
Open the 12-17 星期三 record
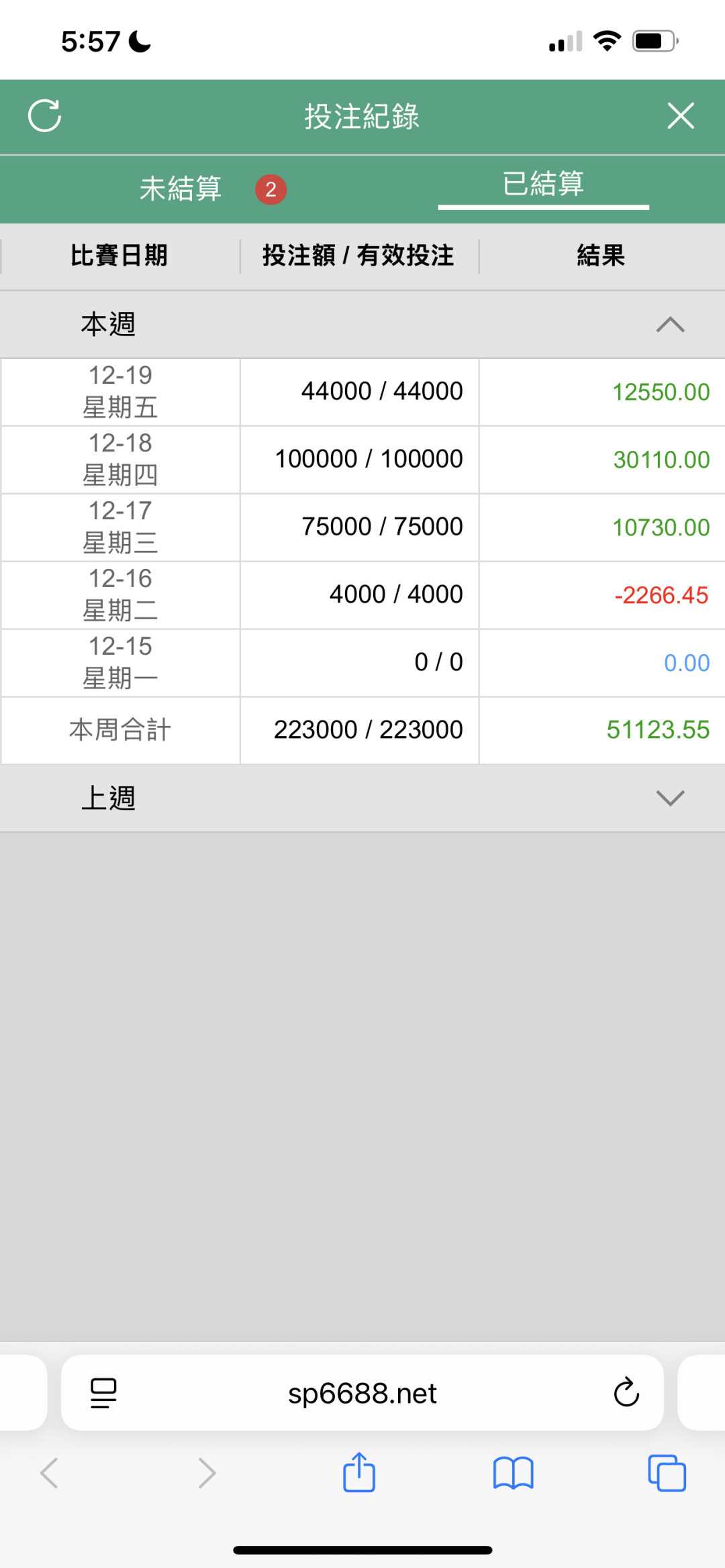point(362,527)
